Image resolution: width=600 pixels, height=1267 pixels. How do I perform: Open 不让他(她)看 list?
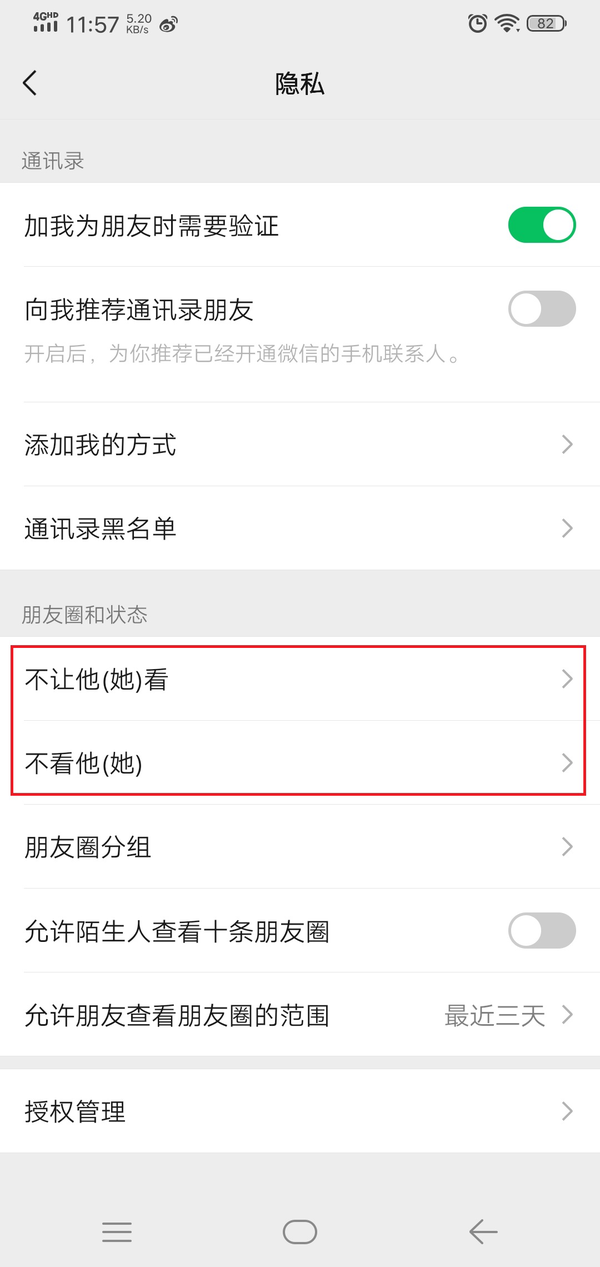coord(300,680)
